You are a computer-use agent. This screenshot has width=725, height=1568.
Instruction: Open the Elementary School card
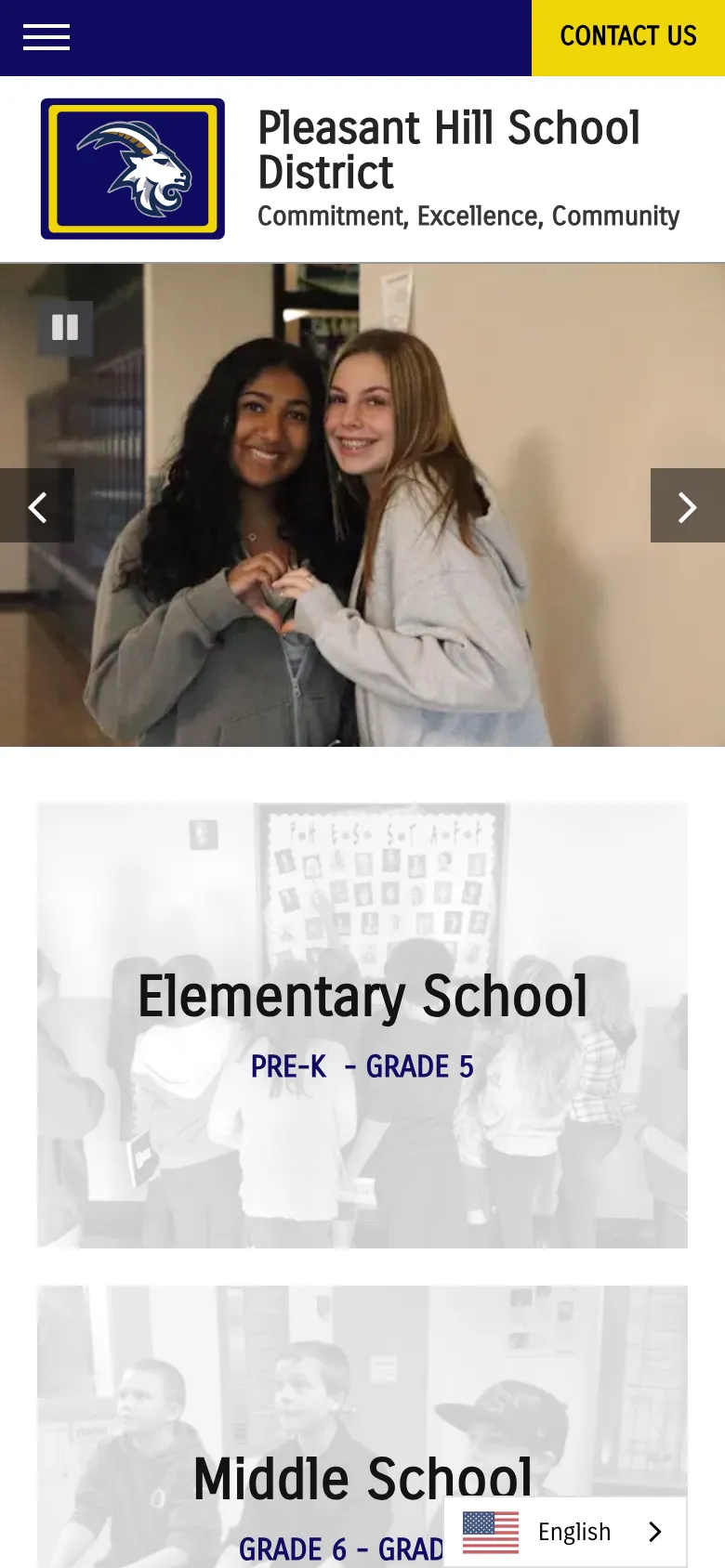[x=362, y=1024]
